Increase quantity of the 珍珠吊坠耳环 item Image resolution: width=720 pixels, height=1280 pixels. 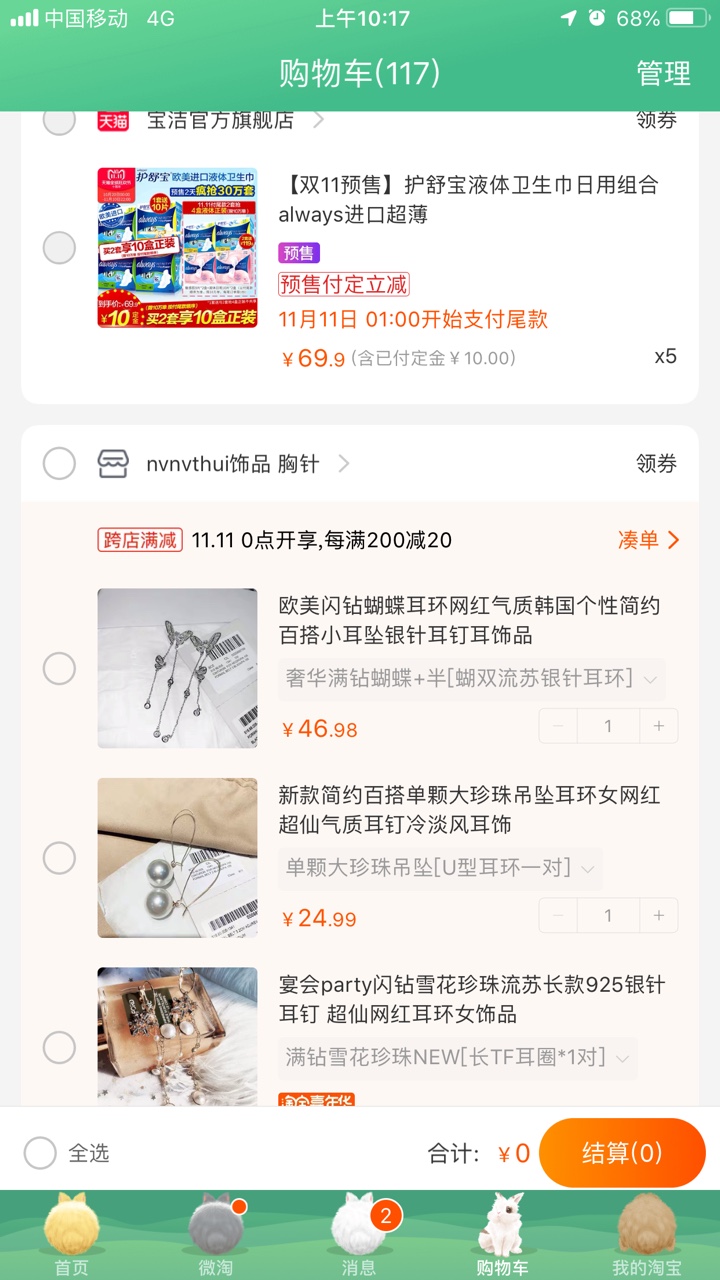[x=658, y=916]
